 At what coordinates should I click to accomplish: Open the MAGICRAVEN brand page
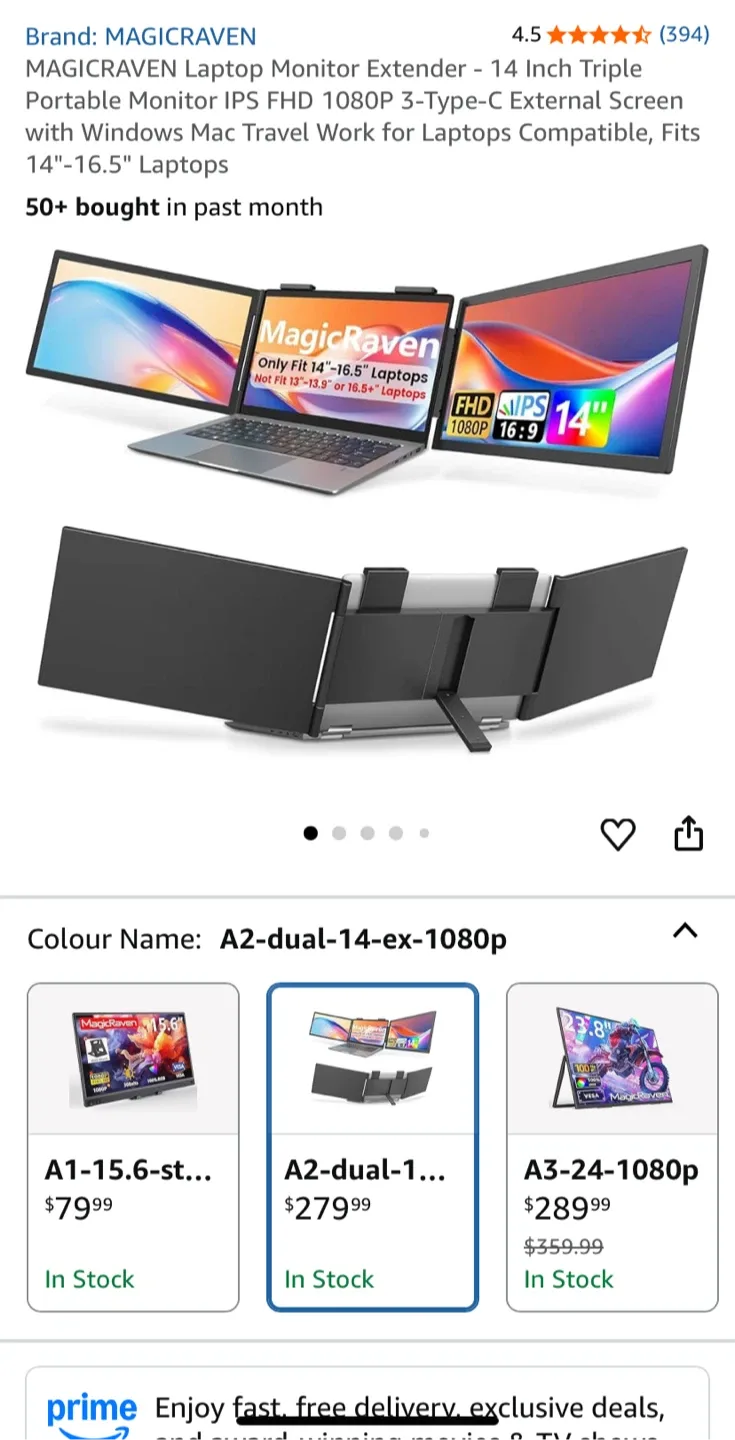coord(140,36)
